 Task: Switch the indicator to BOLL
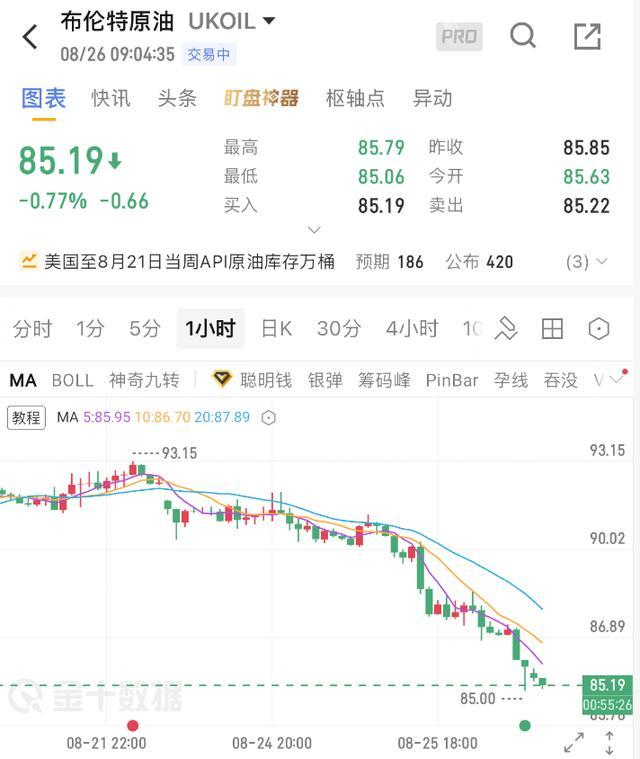coord(73,380)
